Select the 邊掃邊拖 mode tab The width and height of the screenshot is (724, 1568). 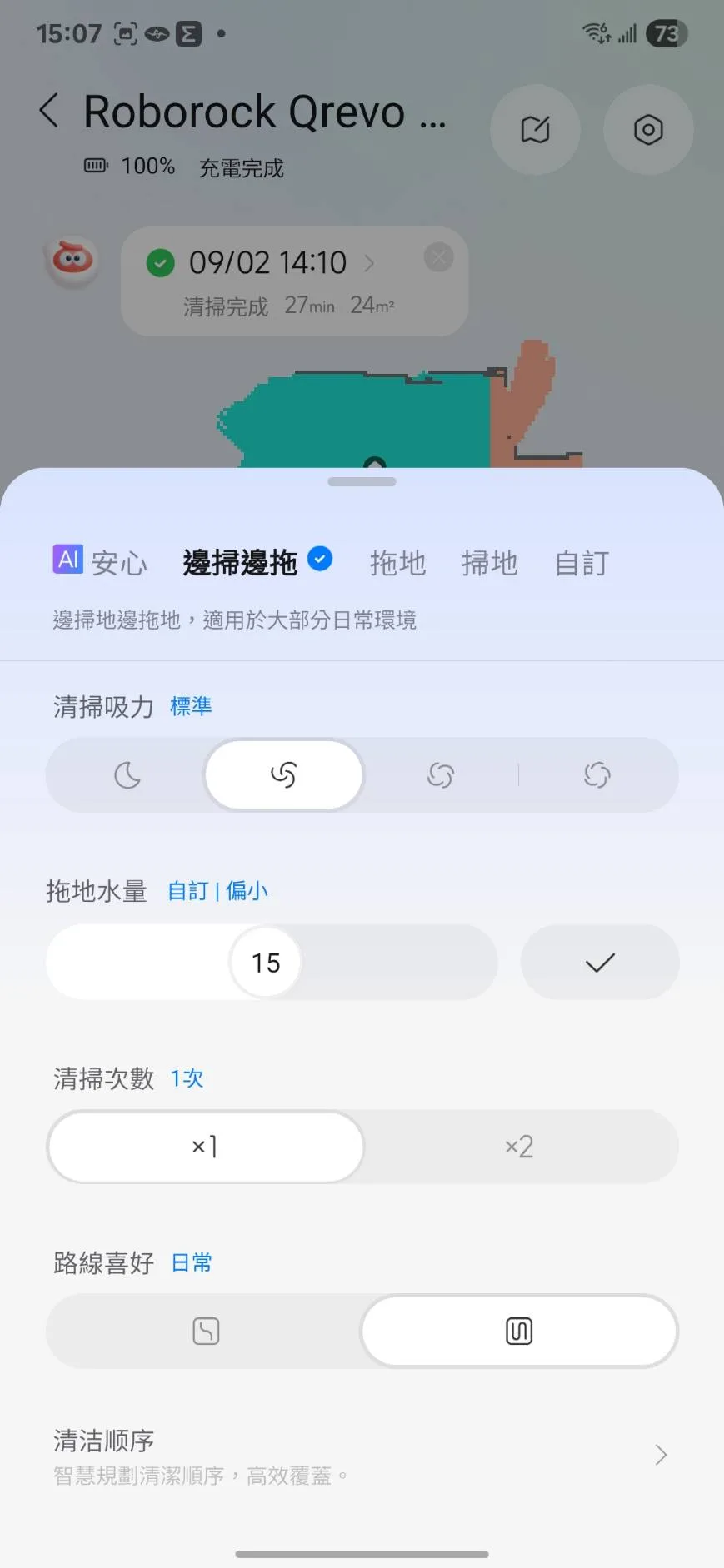coord(240,563)
